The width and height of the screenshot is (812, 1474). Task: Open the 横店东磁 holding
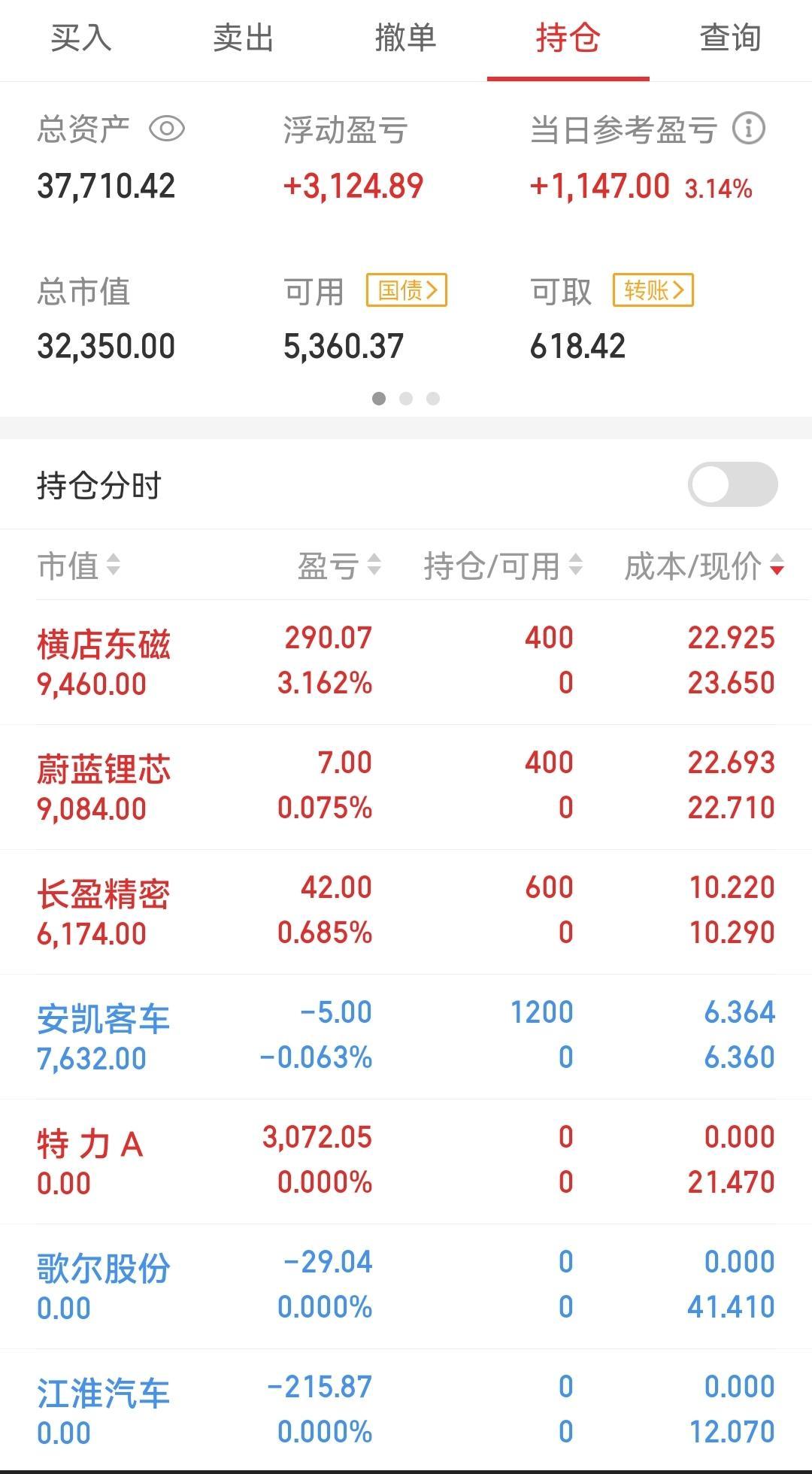pos(406,663)
